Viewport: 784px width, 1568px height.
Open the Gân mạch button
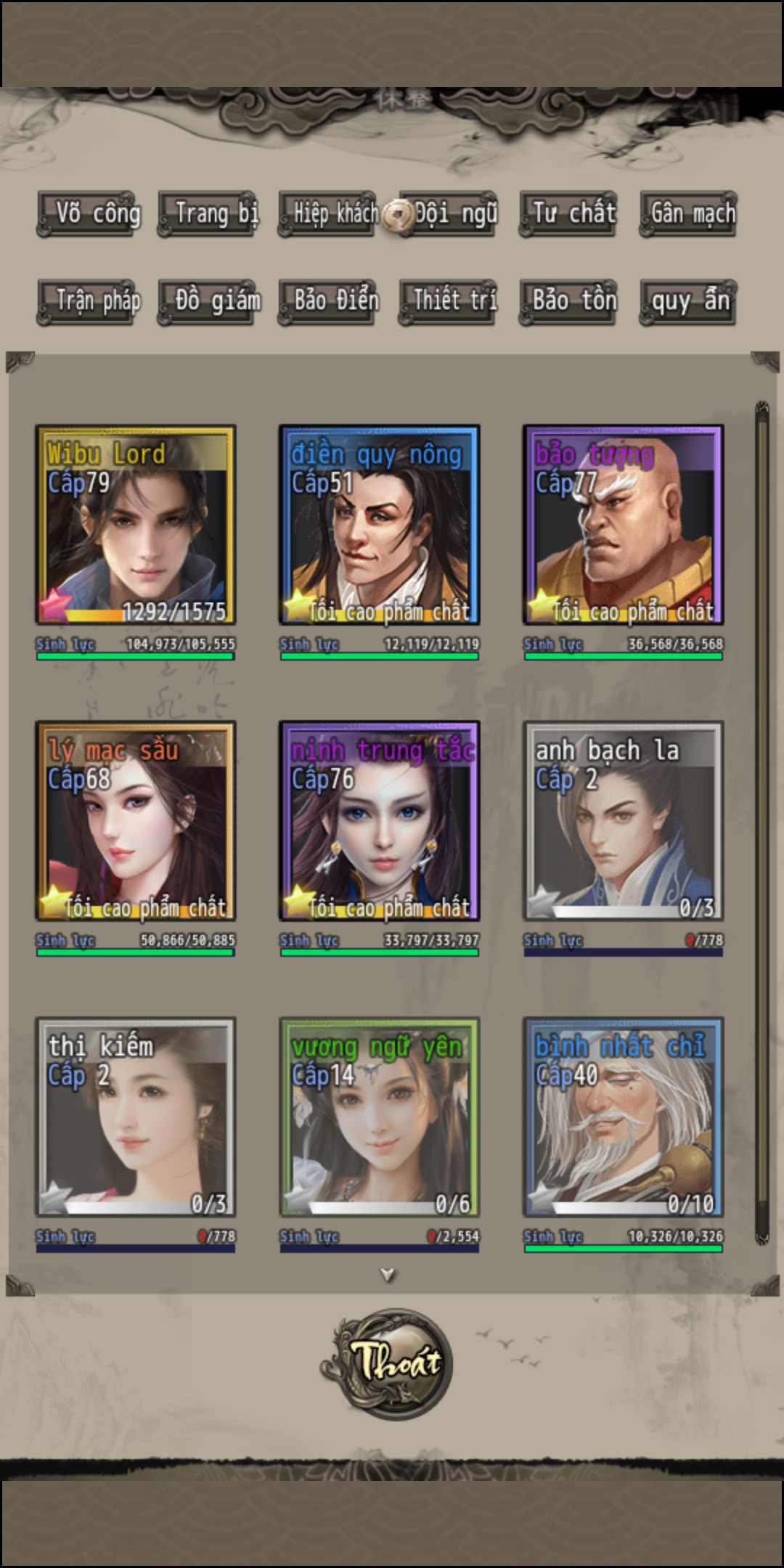tap(690, 214)
